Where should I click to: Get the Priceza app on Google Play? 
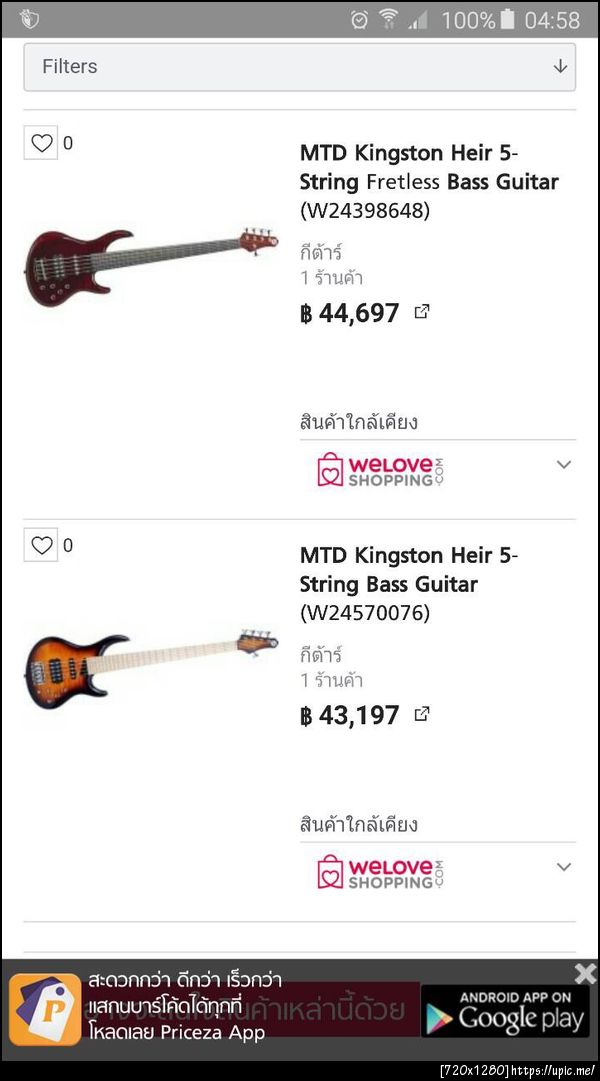505,1011
